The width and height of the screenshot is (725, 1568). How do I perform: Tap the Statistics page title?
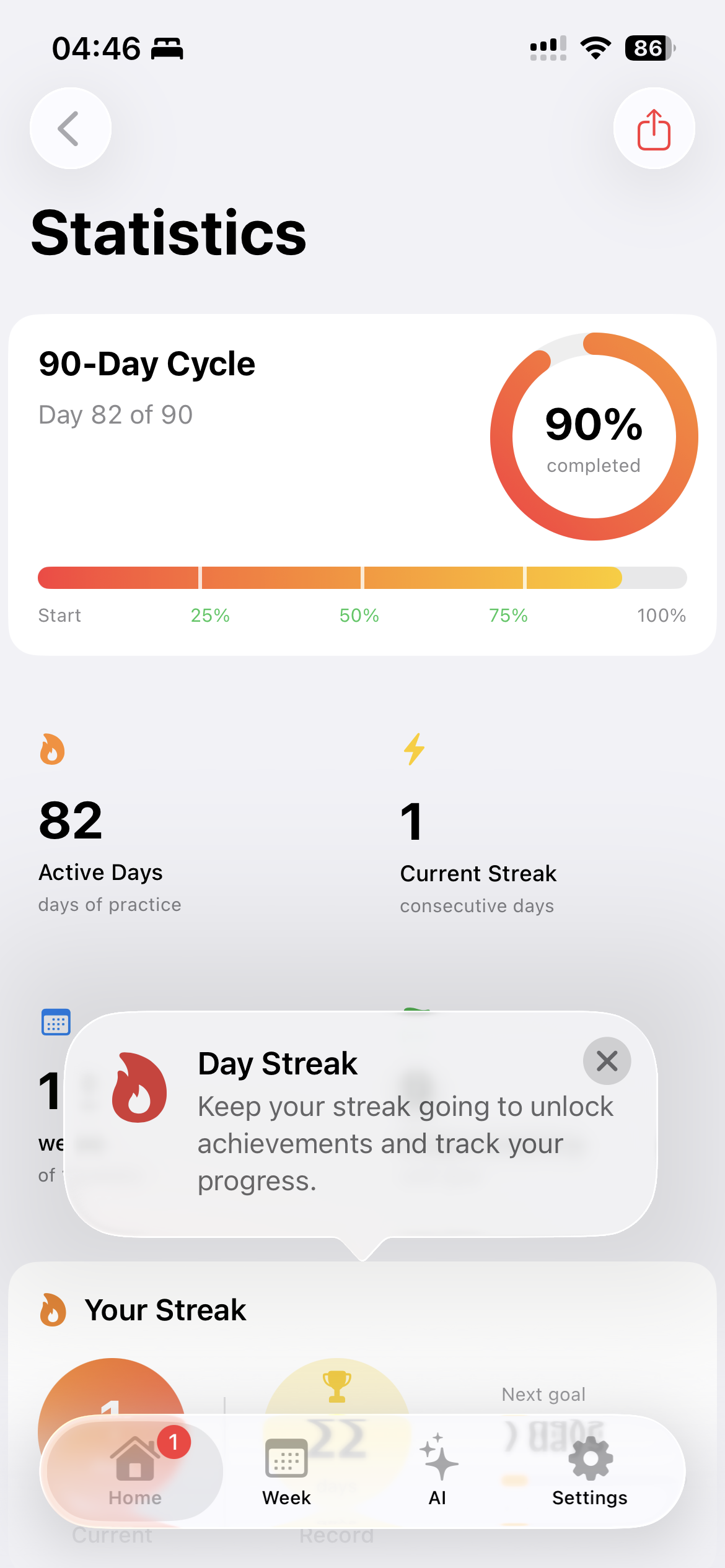(x=169, y=234)
